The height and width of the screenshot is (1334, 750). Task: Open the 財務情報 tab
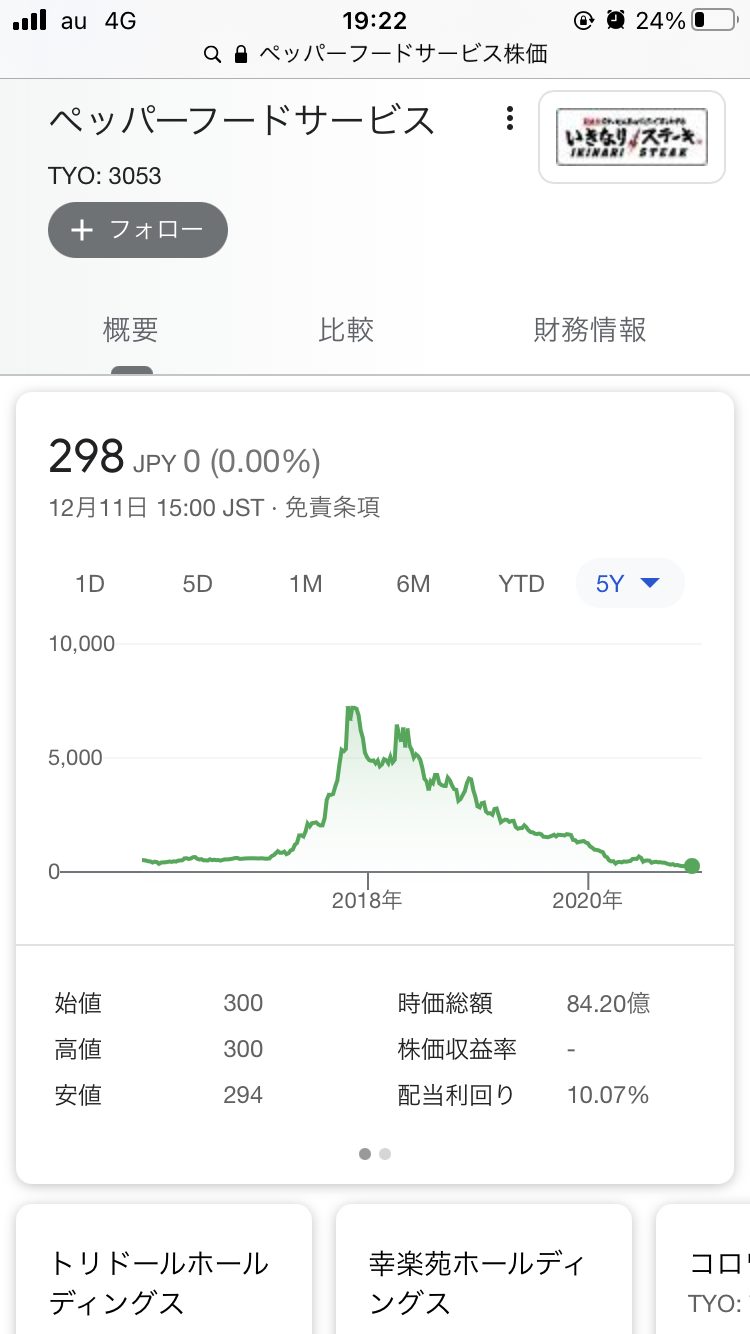tap(590, 330)
